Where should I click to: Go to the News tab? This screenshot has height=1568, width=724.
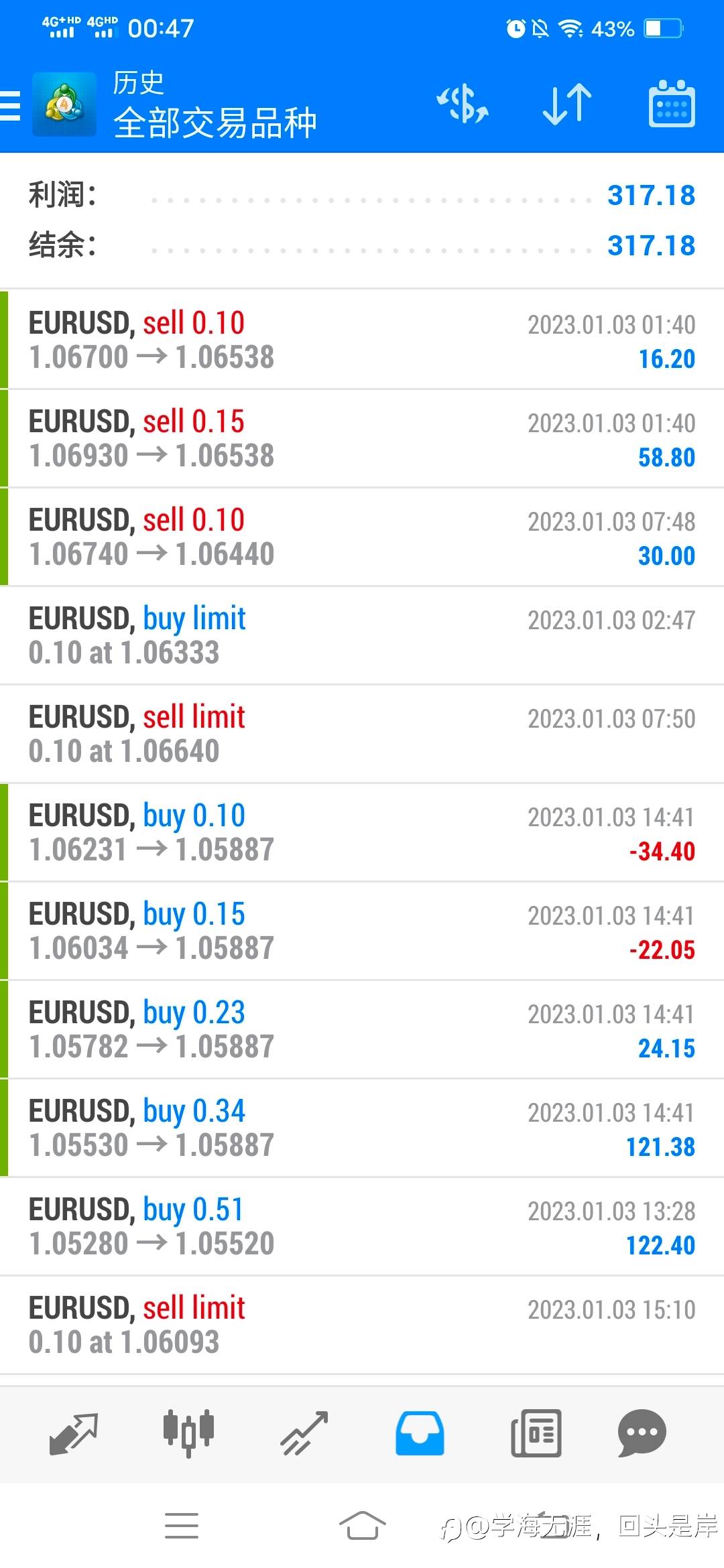pos(536,1433)
